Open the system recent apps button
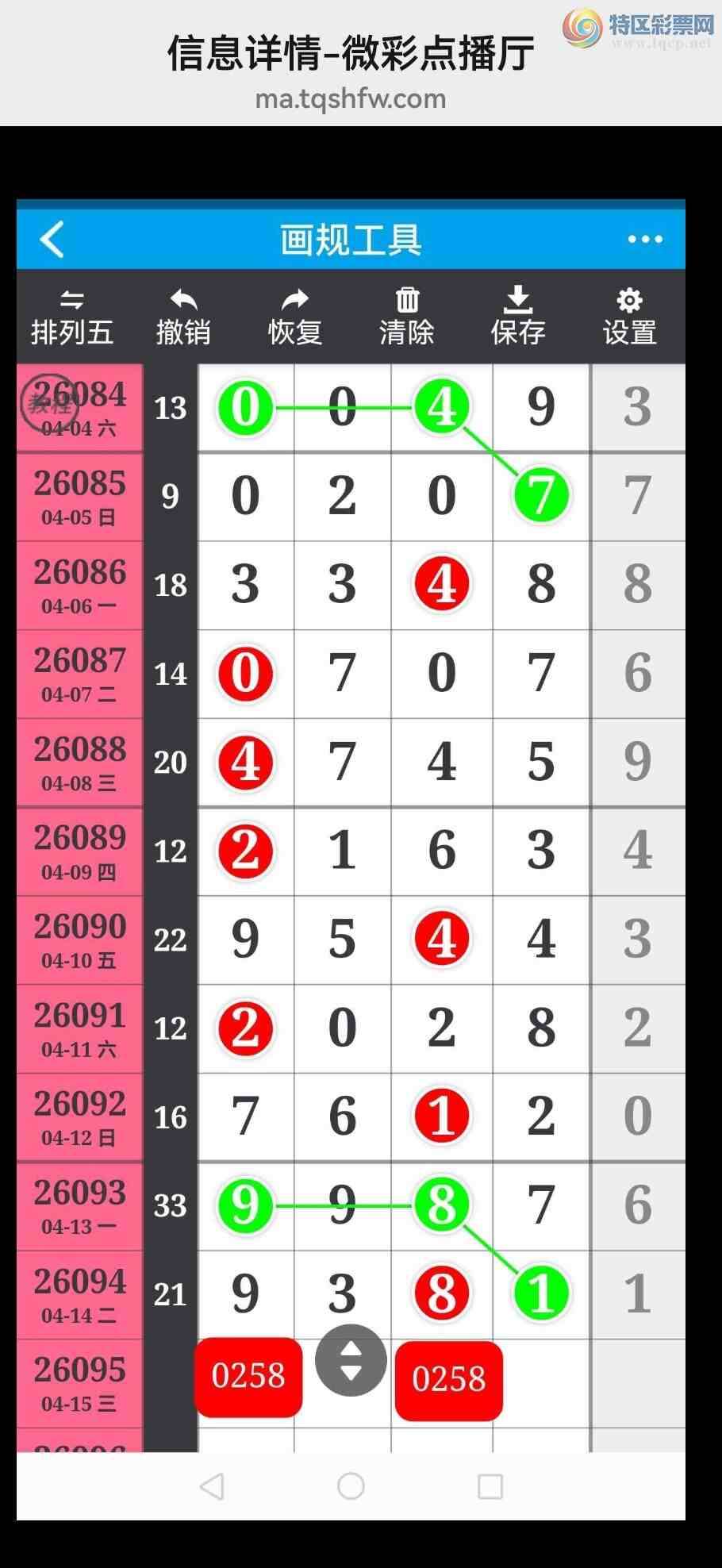This screenshot has width=722, height=1568. click(x=490, y=1485)
